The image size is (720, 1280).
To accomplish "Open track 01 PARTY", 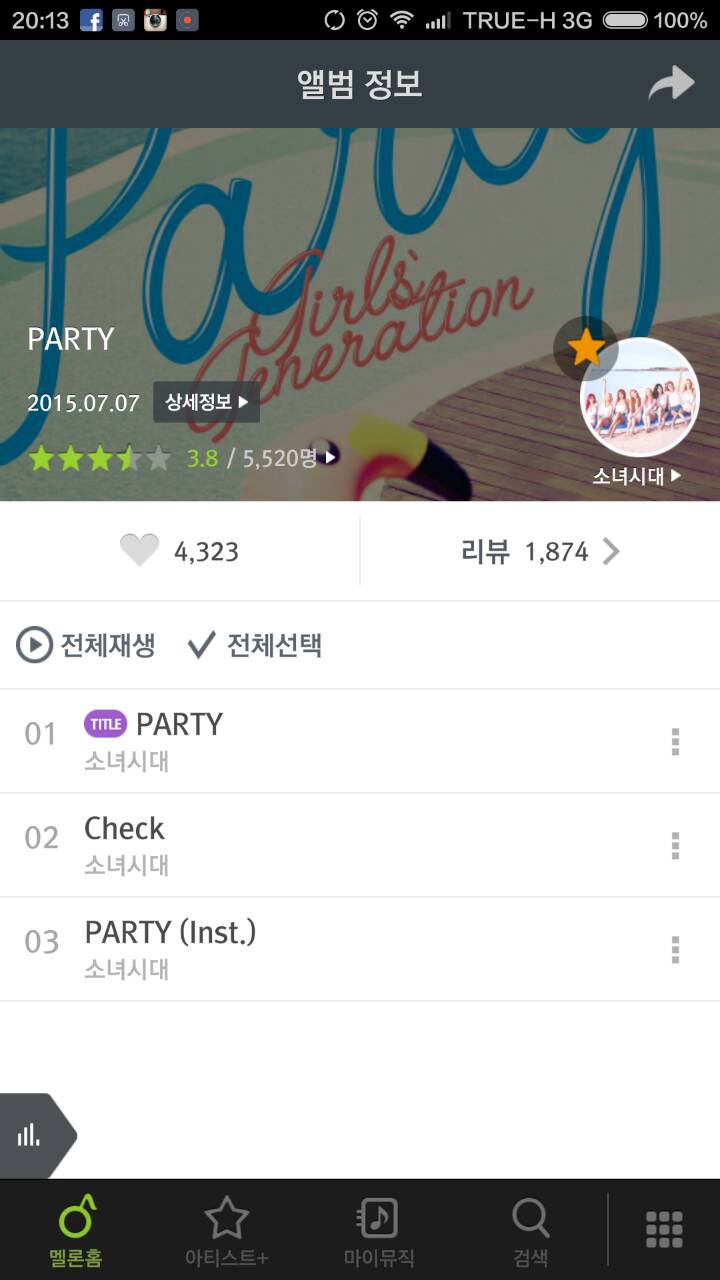I will pyautogui.click(x=180, y=724).
